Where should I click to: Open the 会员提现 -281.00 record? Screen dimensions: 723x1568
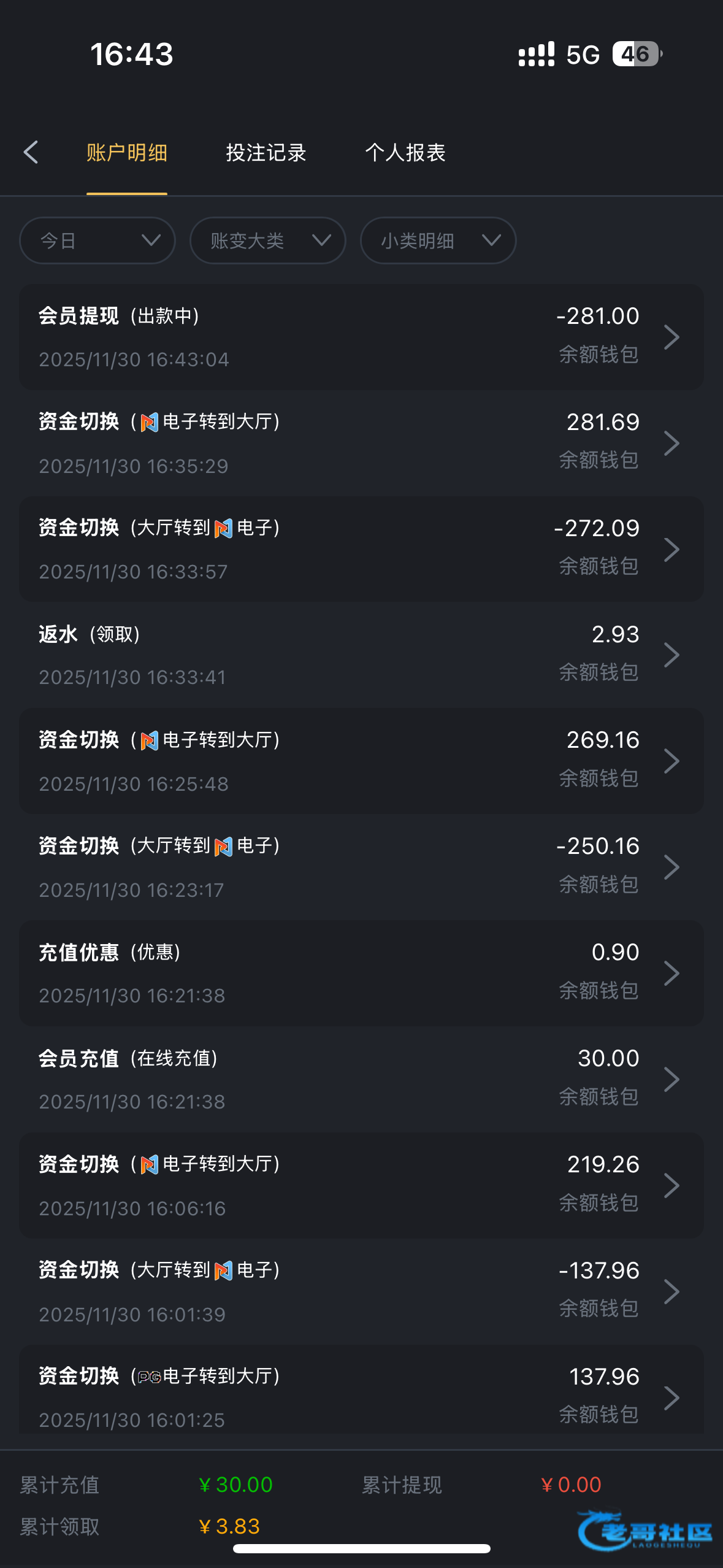coord(361,337)
